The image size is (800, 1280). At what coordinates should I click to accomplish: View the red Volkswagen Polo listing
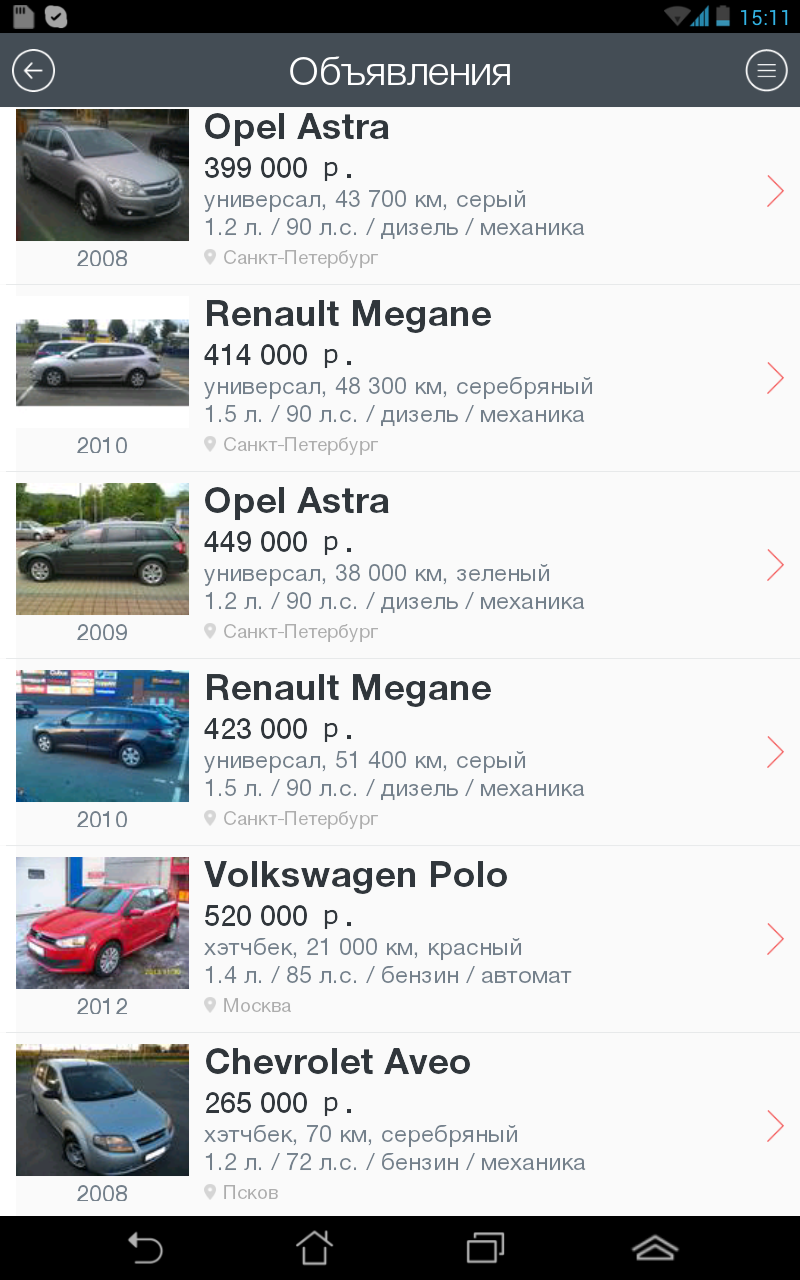pyautogui.click(x=400, y=939)
